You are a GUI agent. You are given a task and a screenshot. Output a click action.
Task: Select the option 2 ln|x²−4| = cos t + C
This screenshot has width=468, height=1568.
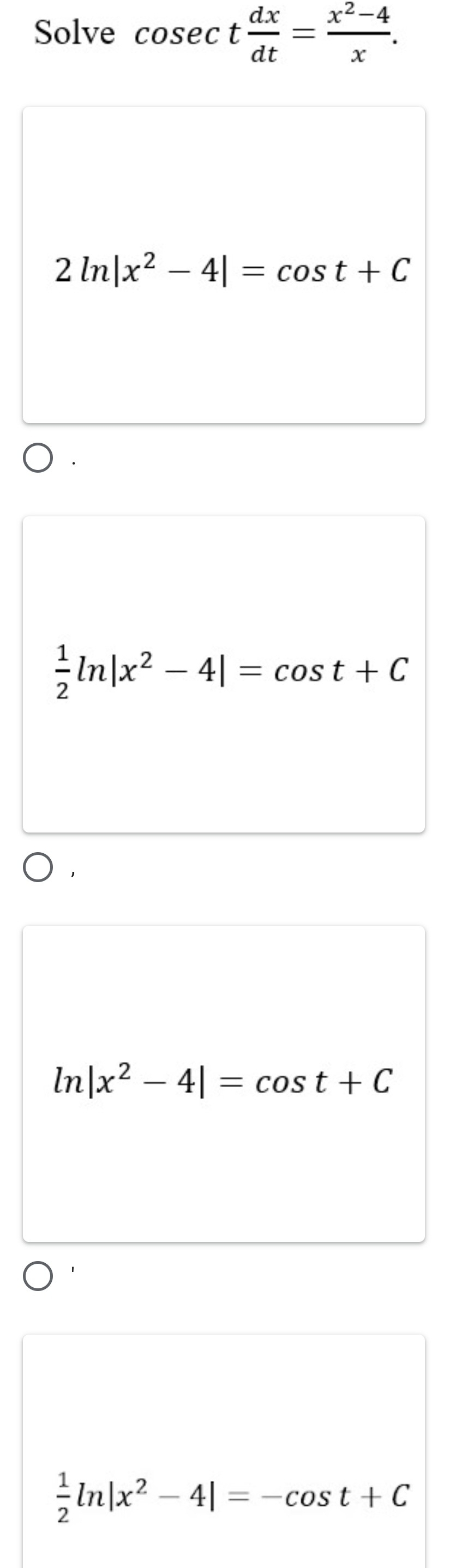click(38, 459)
